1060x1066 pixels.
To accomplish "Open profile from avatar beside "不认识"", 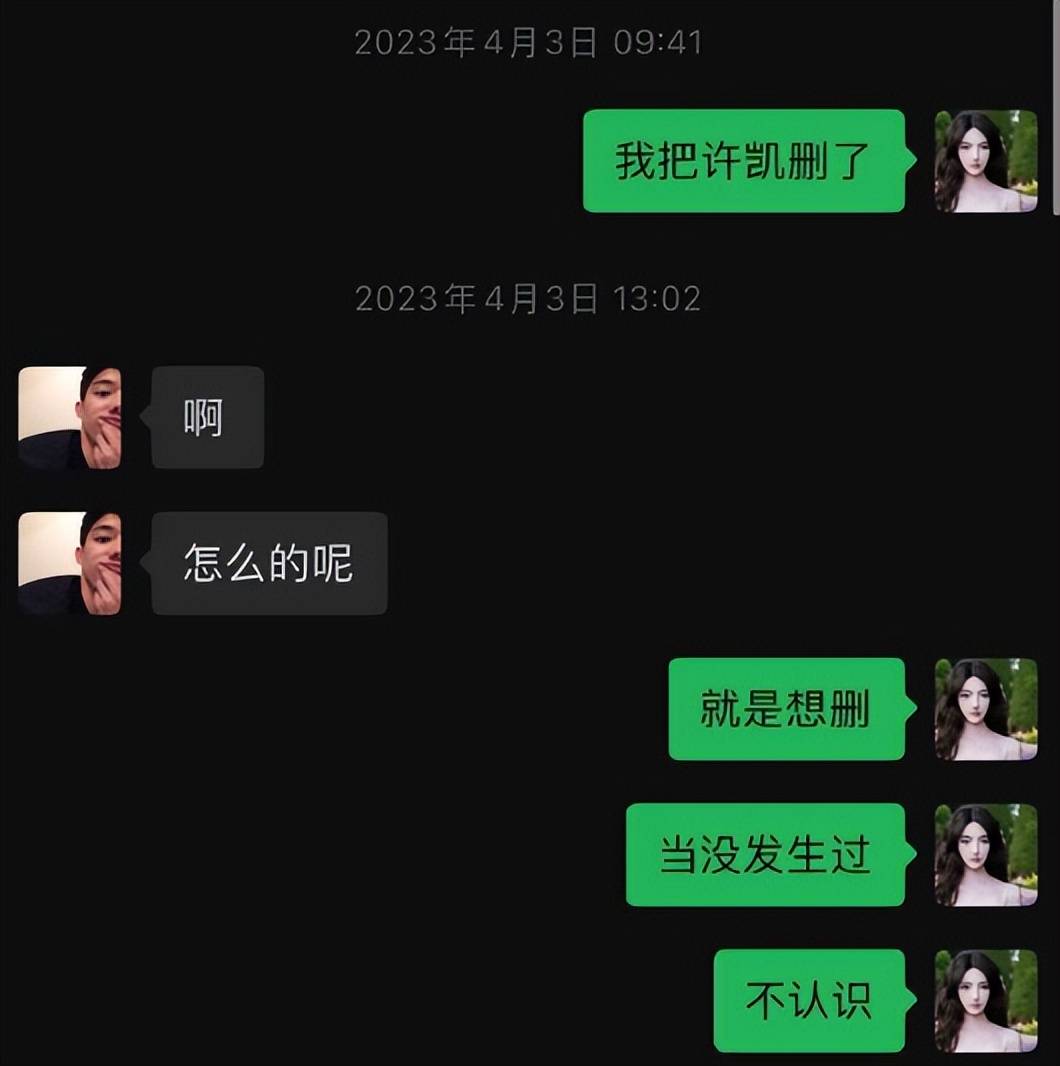I will click(985, 1000).
